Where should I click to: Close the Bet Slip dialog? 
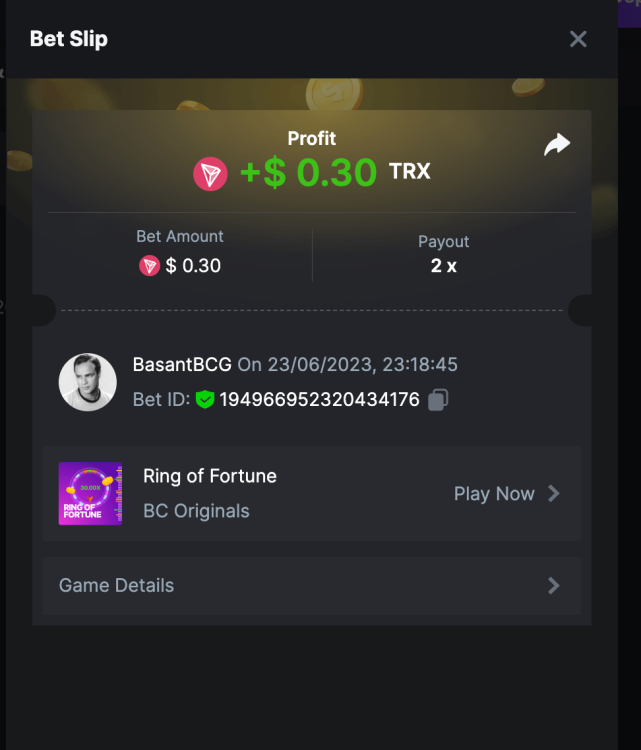(x=578, y=39)
